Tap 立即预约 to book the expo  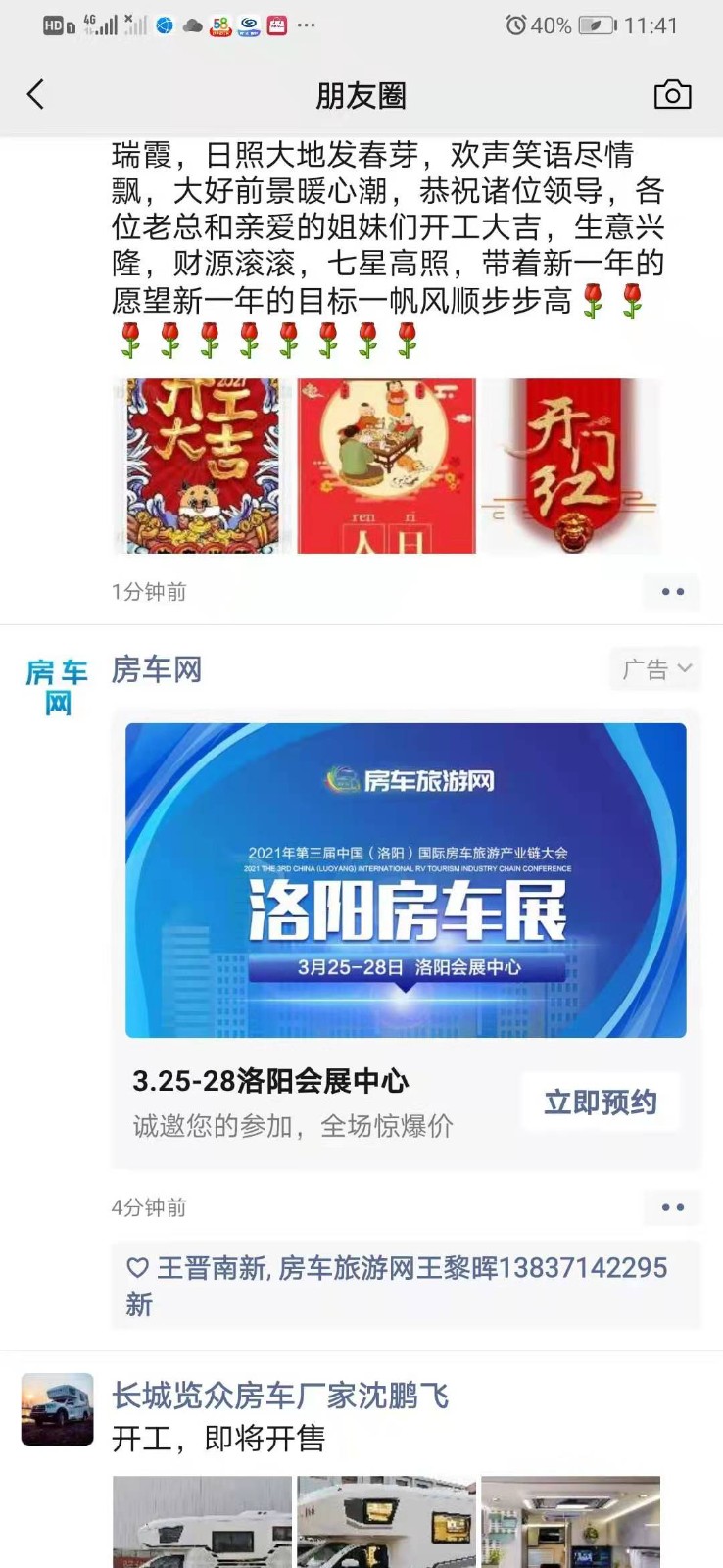[600, 1102]
